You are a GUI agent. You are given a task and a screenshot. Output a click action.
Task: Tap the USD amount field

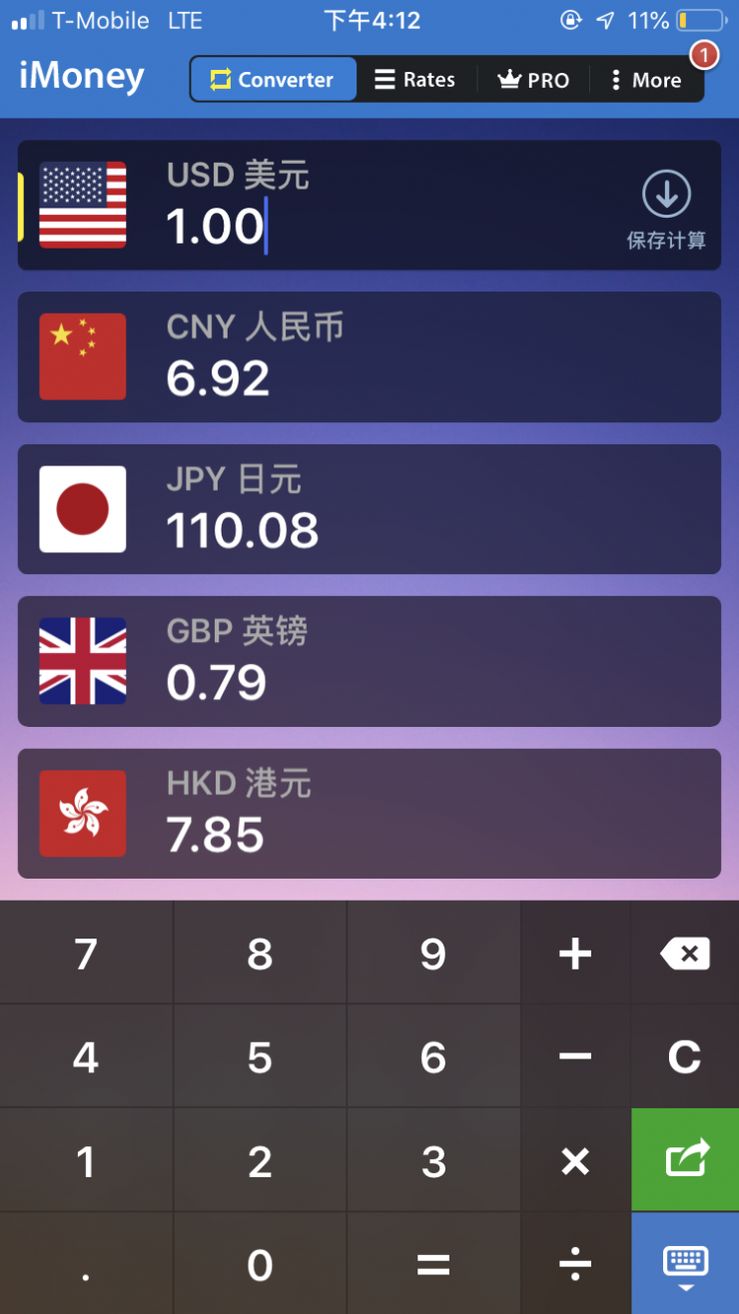pos(300,226)
